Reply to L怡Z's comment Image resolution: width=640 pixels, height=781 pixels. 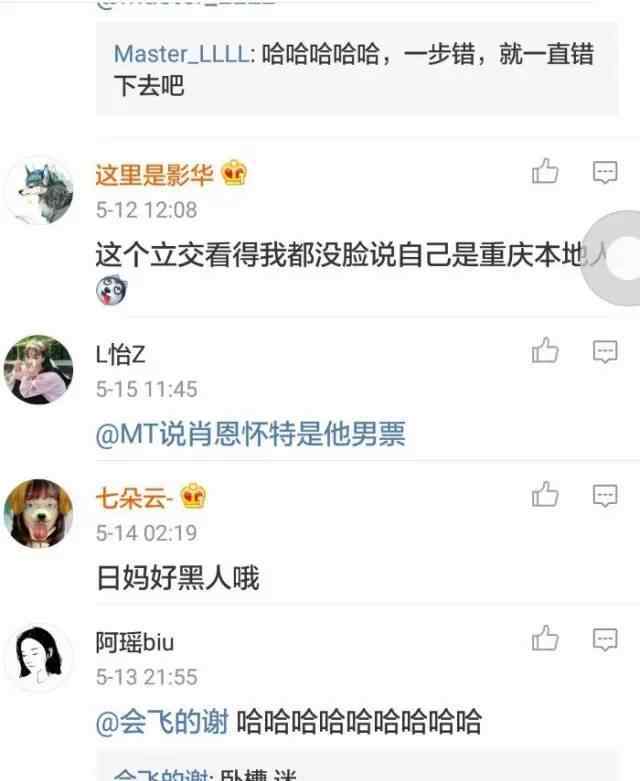click(605, 351)
